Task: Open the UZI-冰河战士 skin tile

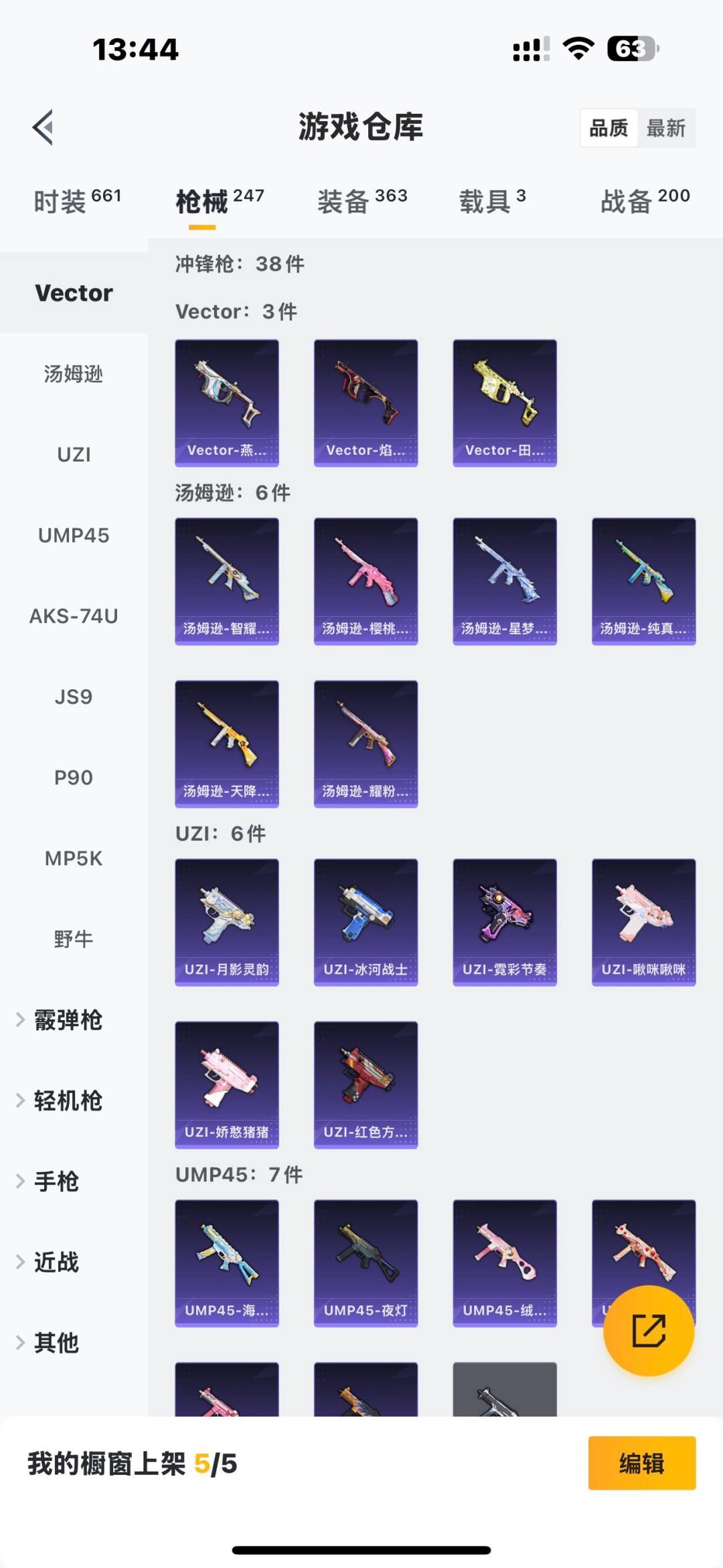Action: pyautogui.click(x=366, y=922)
